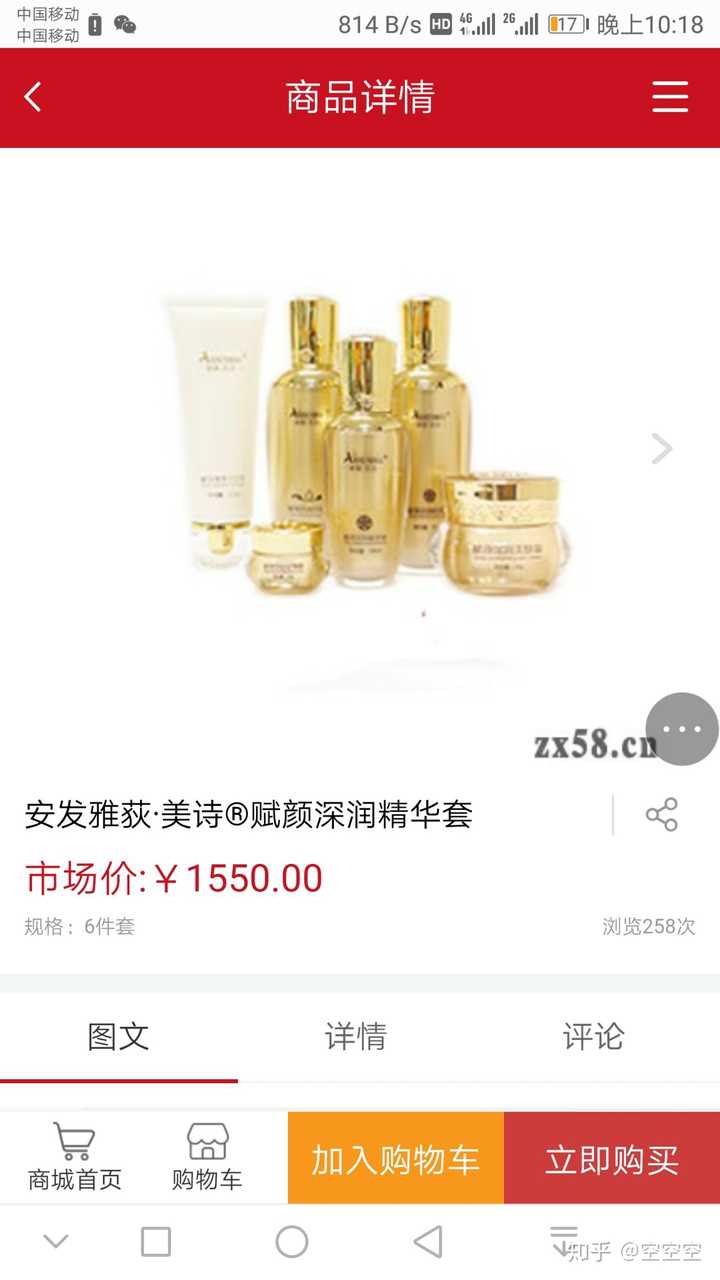
Task: Switch to the 图文 tab
Action: click(x=118, y=1036)
